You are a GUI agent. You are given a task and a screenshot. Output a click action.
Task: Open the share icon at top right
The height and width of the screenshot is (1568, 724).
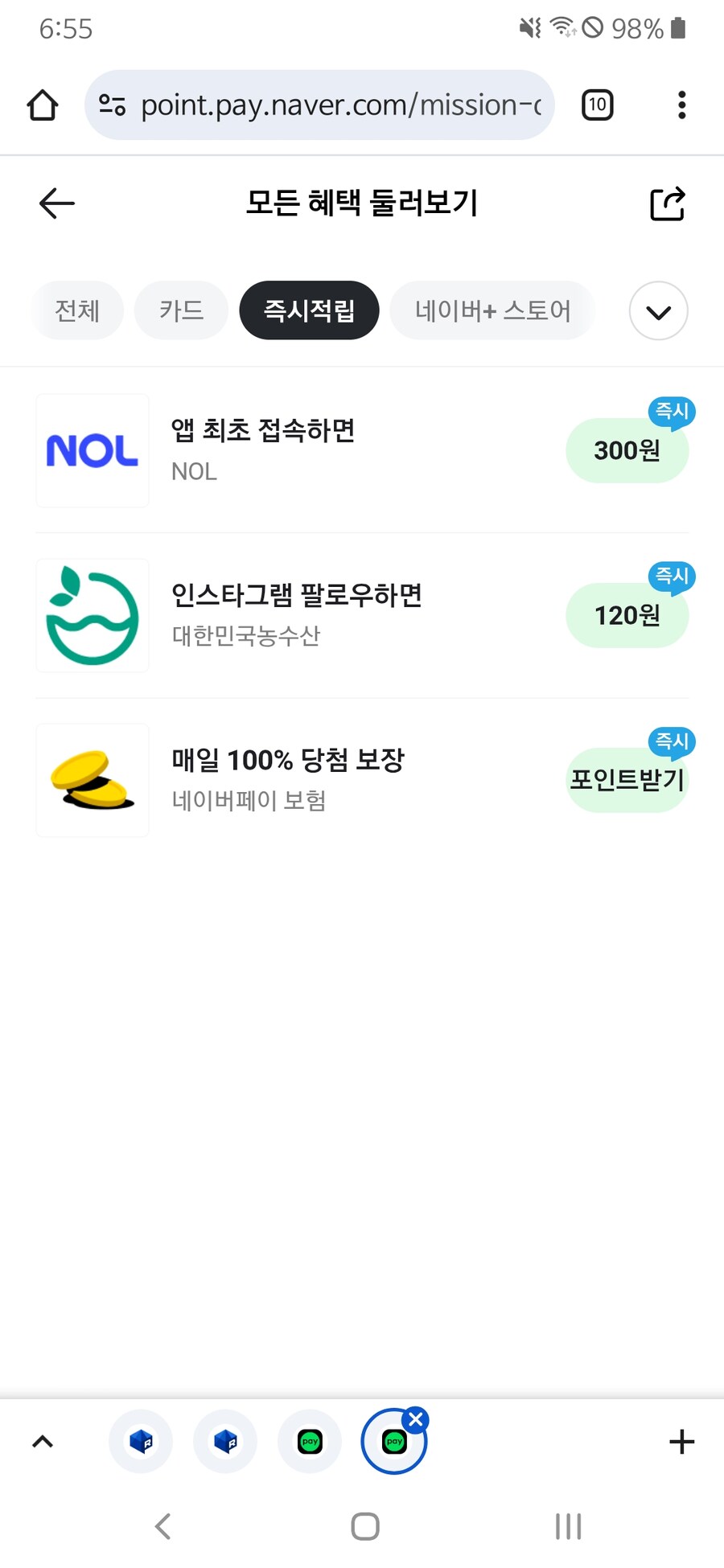coord(666,203)
